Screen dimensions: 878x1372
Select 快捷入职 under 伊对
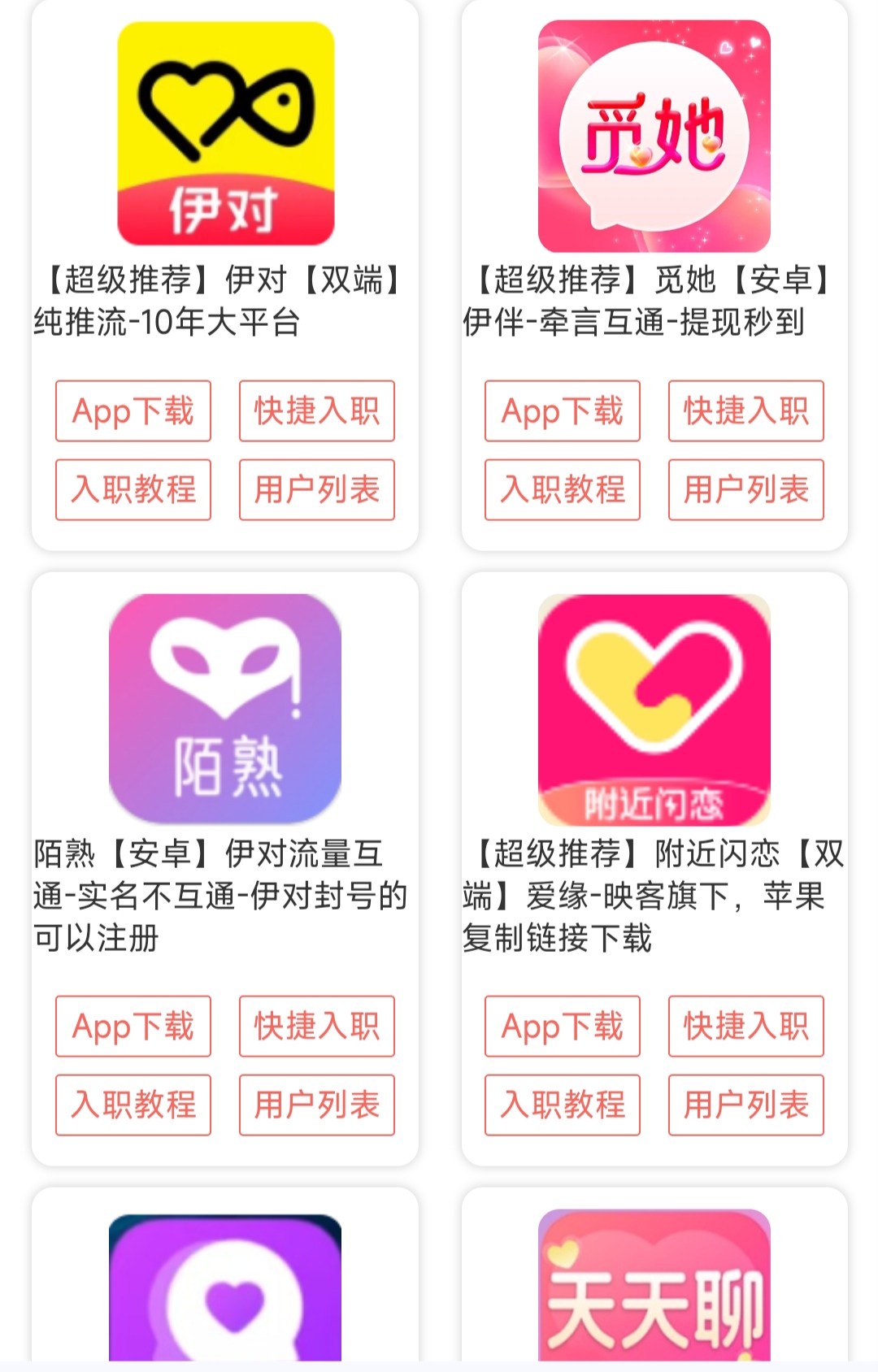[317, 411]
